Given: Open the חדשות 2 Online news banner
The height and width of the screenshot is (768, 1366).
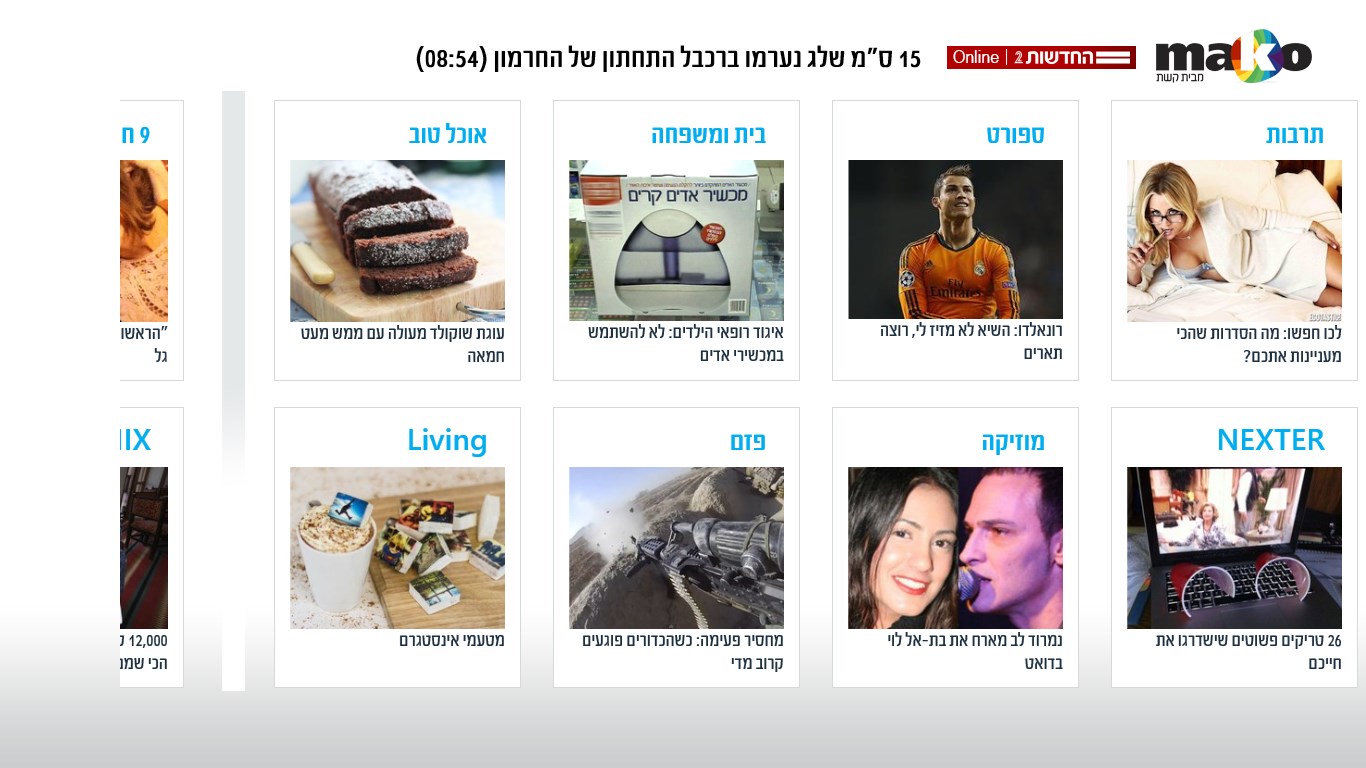Looking at the screenshot, I should tap(1040, 57).
